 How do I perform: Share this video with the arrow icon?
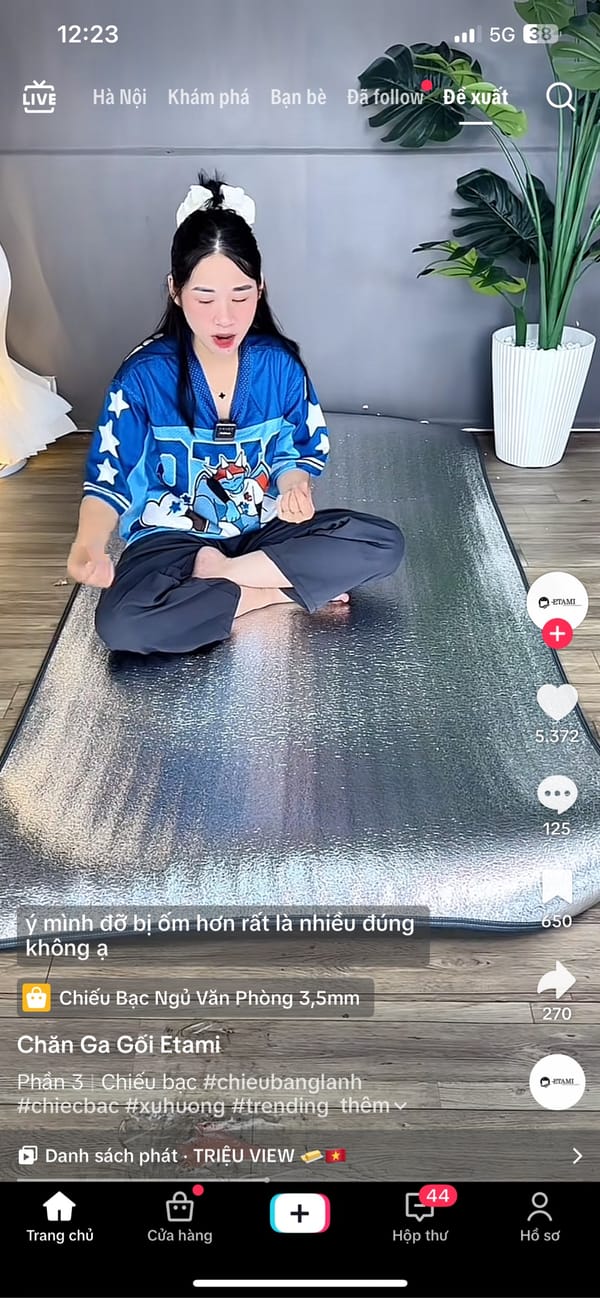557,980
